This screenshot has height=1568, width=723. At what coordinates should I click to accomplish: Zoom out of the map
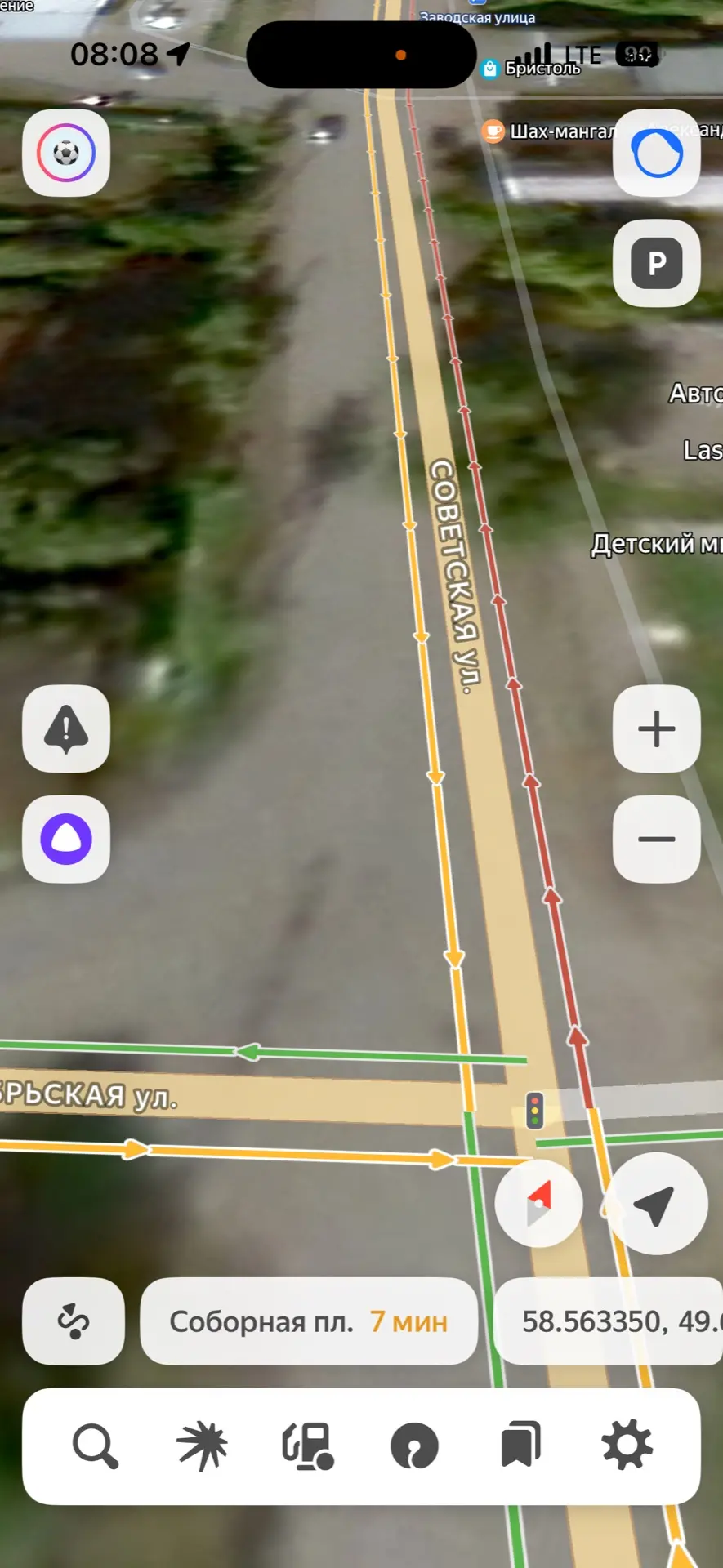click(657, 839)
